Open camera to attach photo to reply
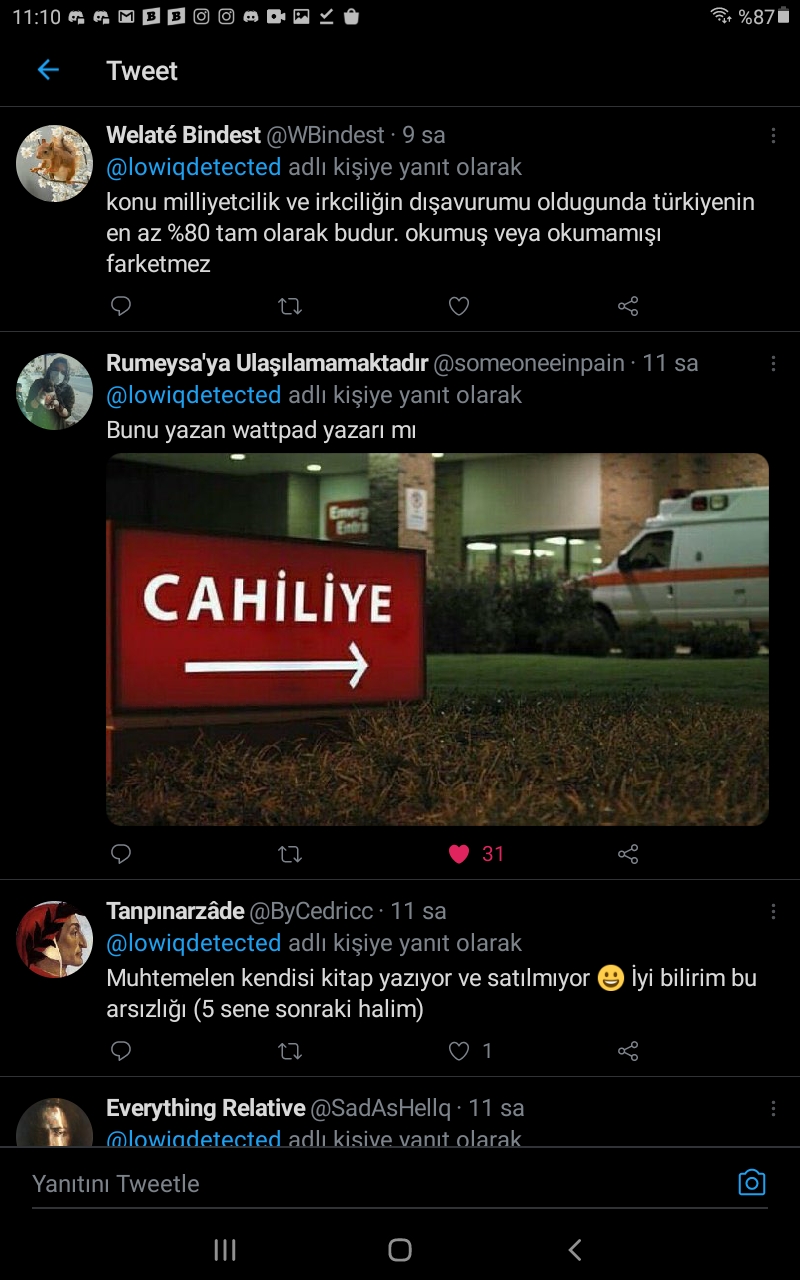The height and width of the screenshot is (1280, 800). click(751, 1183)
